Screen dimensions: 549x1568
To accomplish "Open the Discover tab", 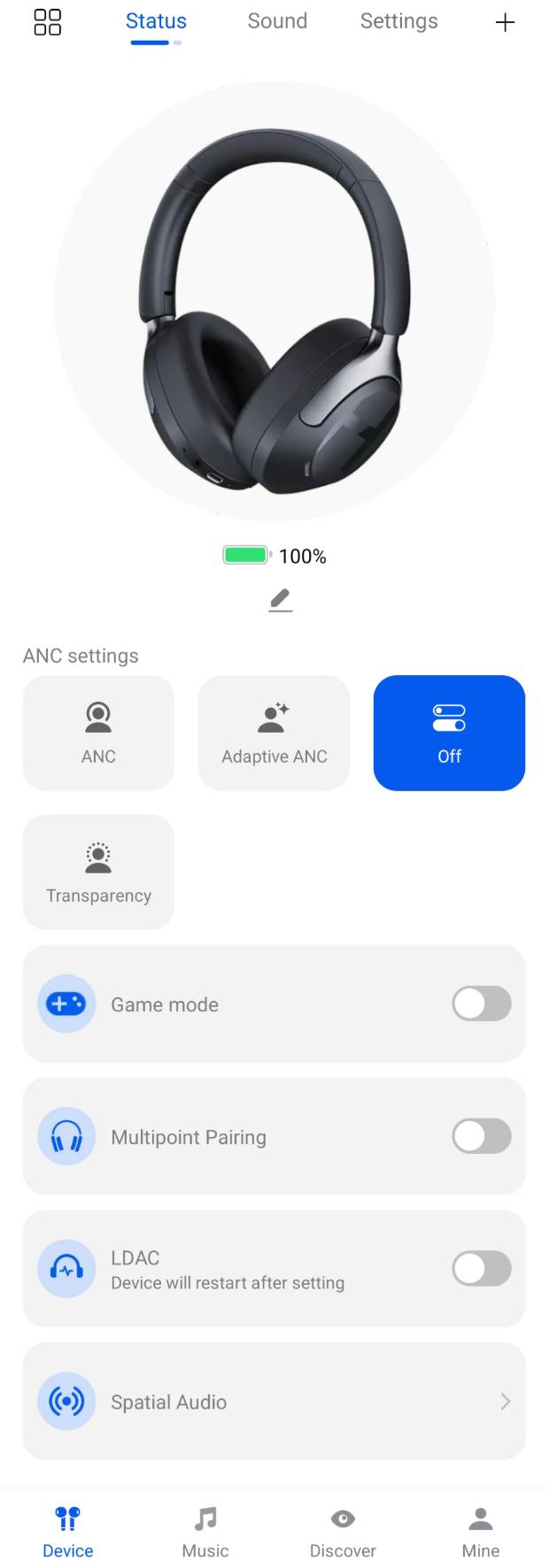I will click(x=343, y=1531).
